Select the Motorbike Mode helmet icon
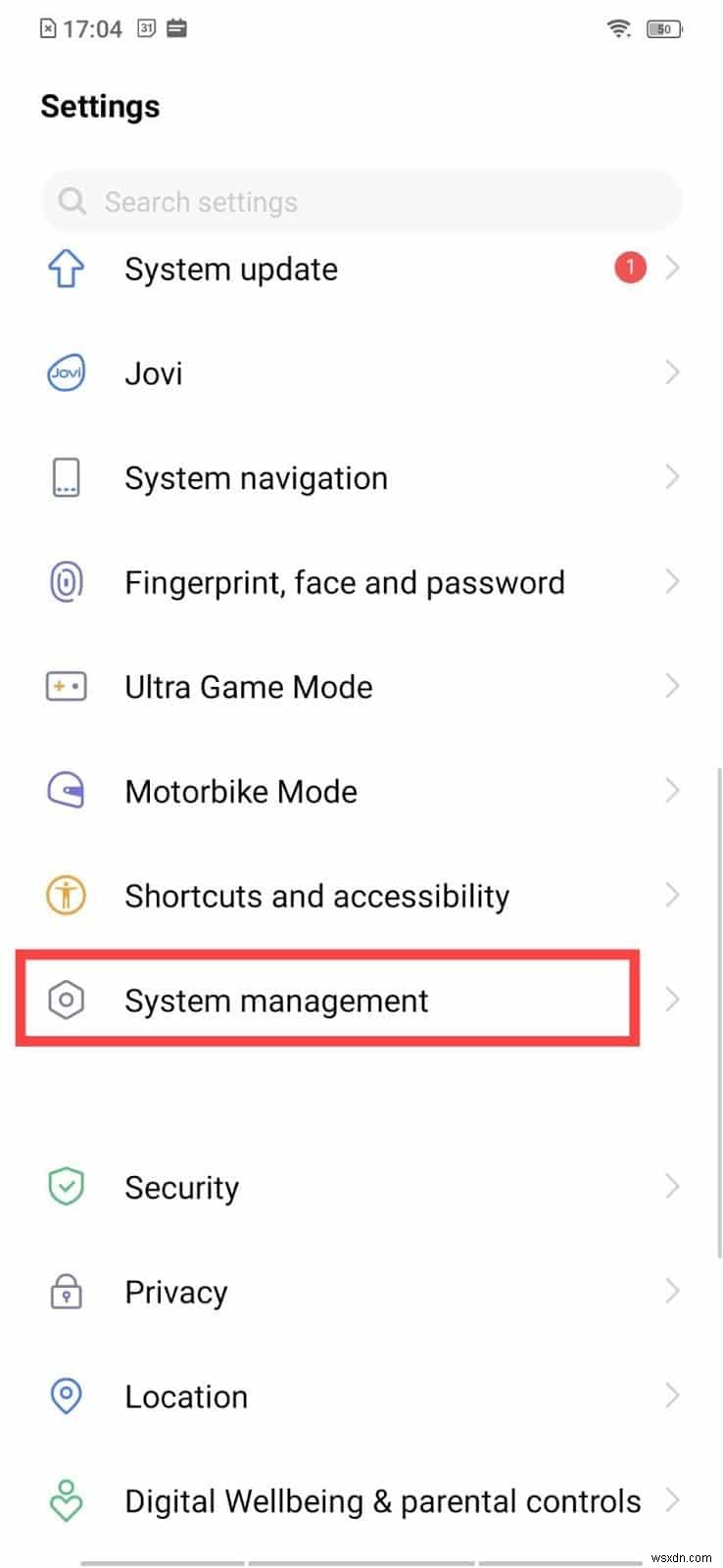This screenshot has height=1568, width=723. coord(66,790)
